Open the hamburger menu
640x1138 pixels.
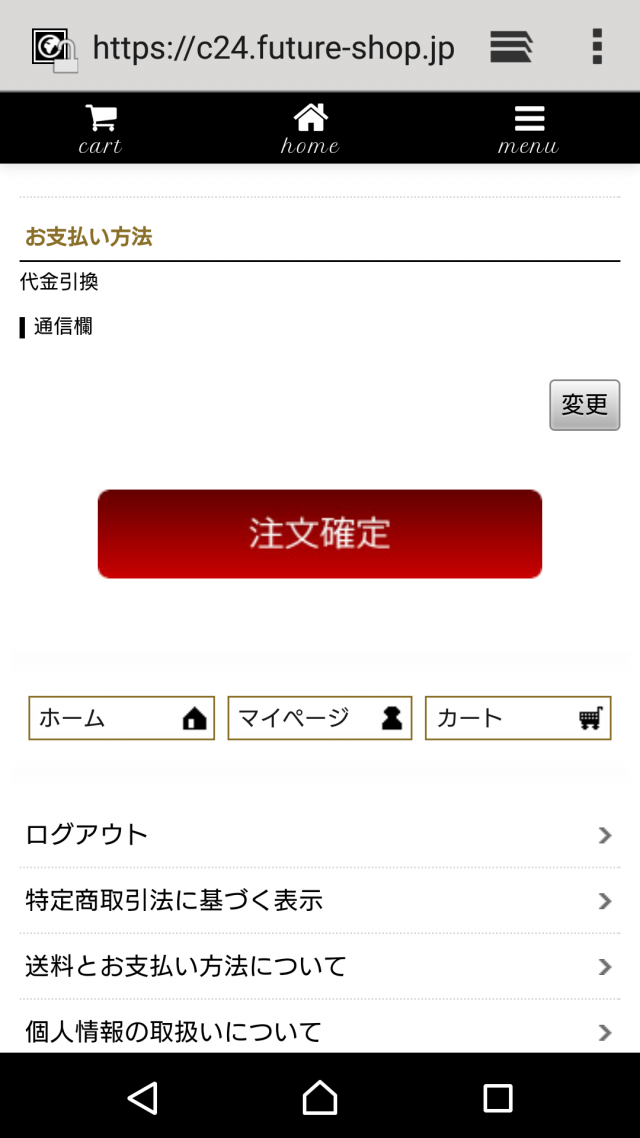point(528,128)
